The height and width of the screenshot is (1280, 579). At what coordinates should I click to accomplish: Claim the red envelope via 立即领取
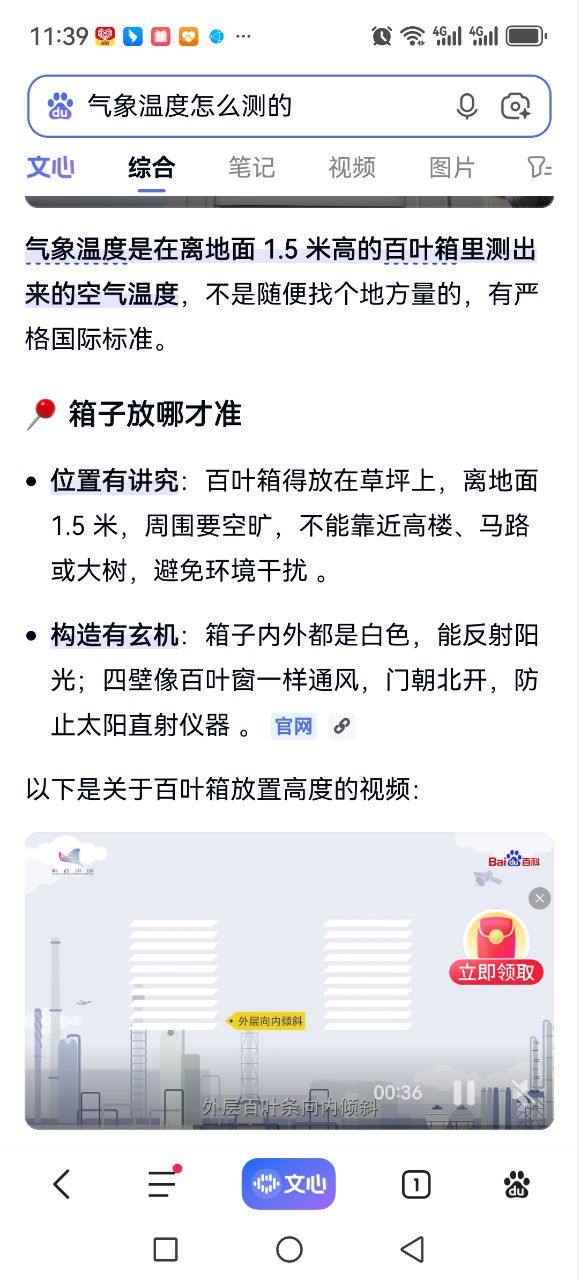(497, 971)
